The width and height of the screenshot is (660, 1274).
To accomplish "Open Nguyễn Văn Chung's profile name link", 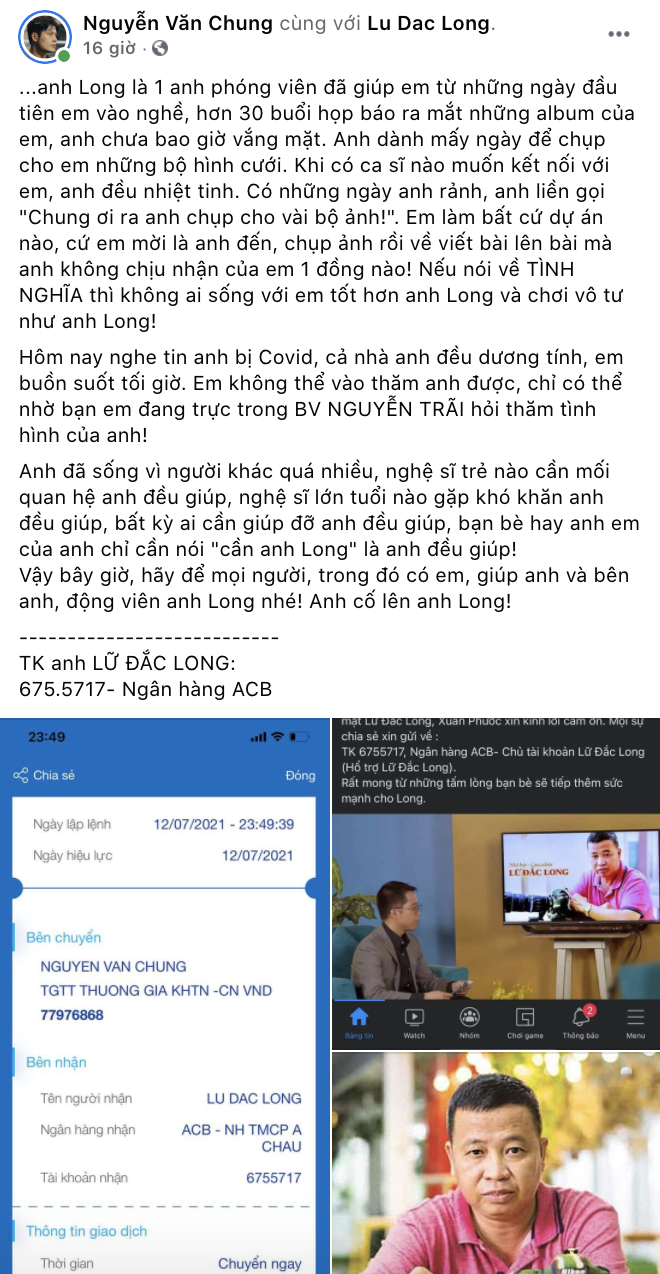I will click(177, 23).
